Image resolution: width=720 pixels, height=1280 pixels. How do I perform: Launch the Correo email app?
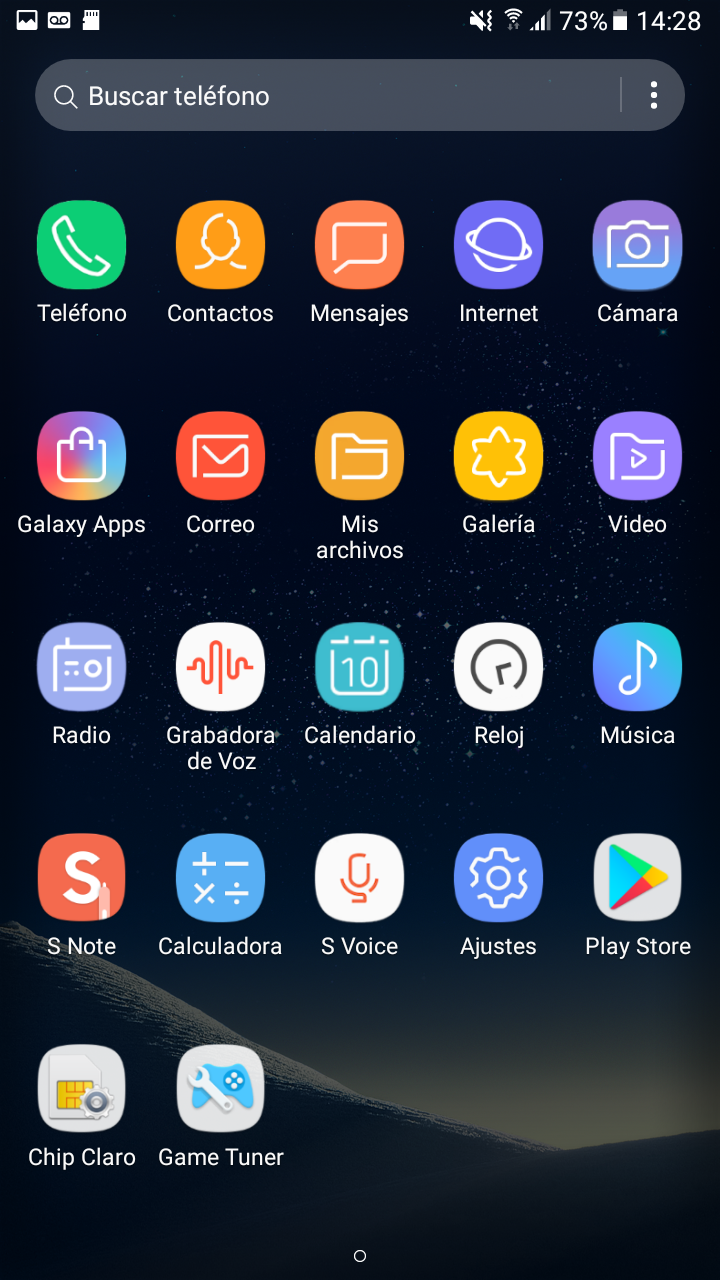click(x=220, y=456)
